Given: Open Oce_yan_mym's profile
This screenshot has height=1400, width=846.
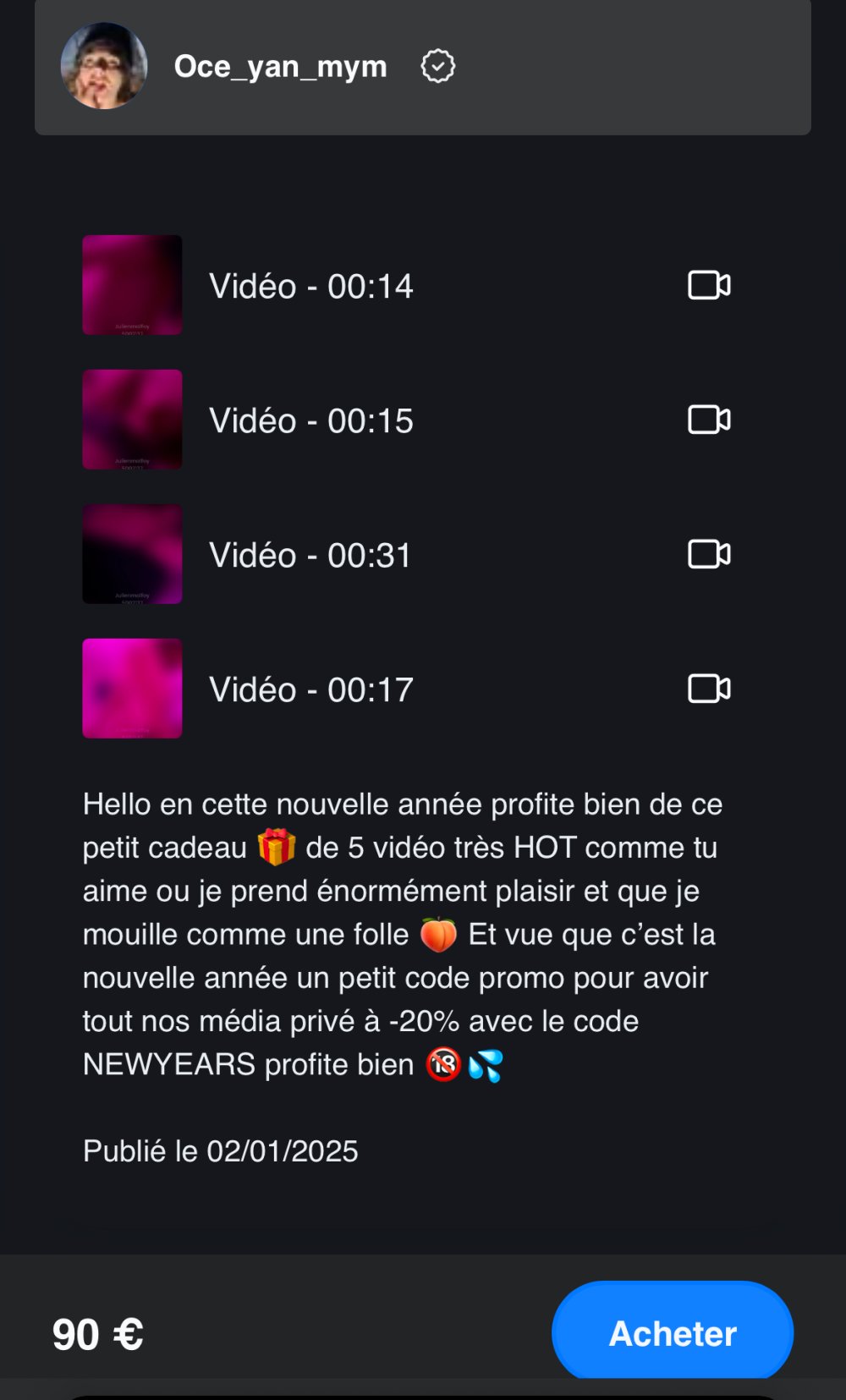Looking at the screenshot, I should point(280,66).
